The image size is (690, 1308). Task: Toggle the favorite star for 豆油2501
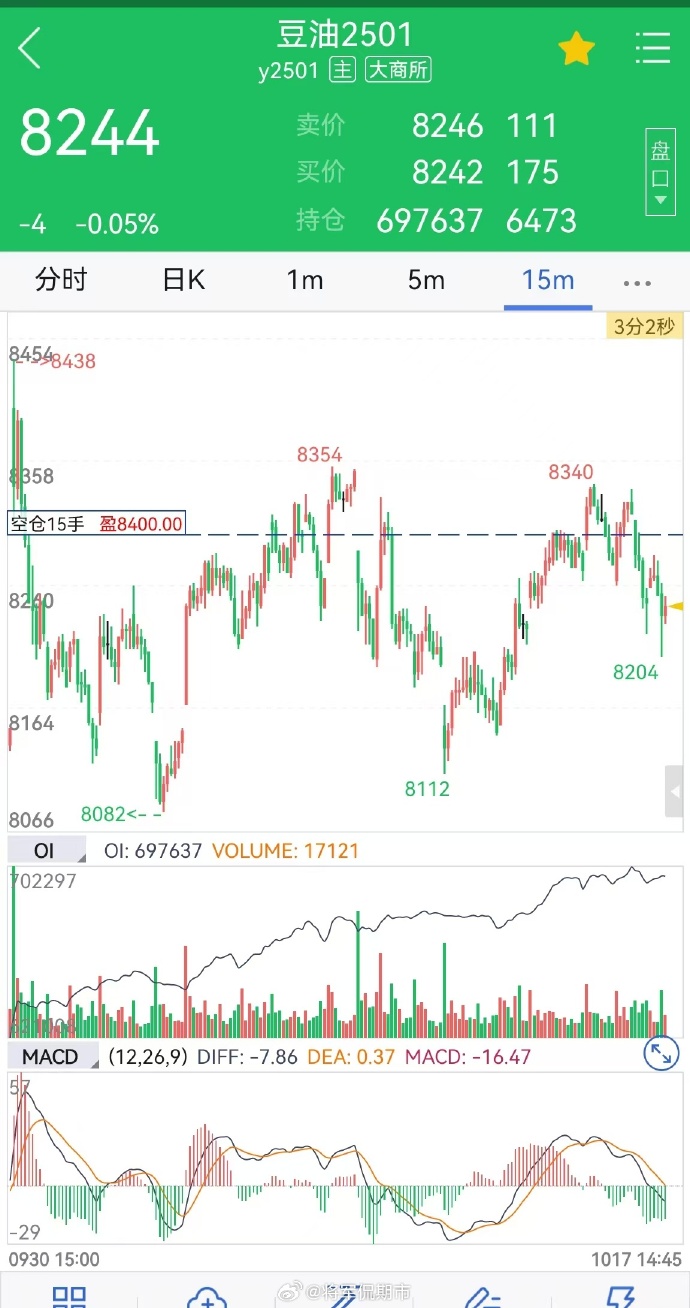tap(577, 48)
